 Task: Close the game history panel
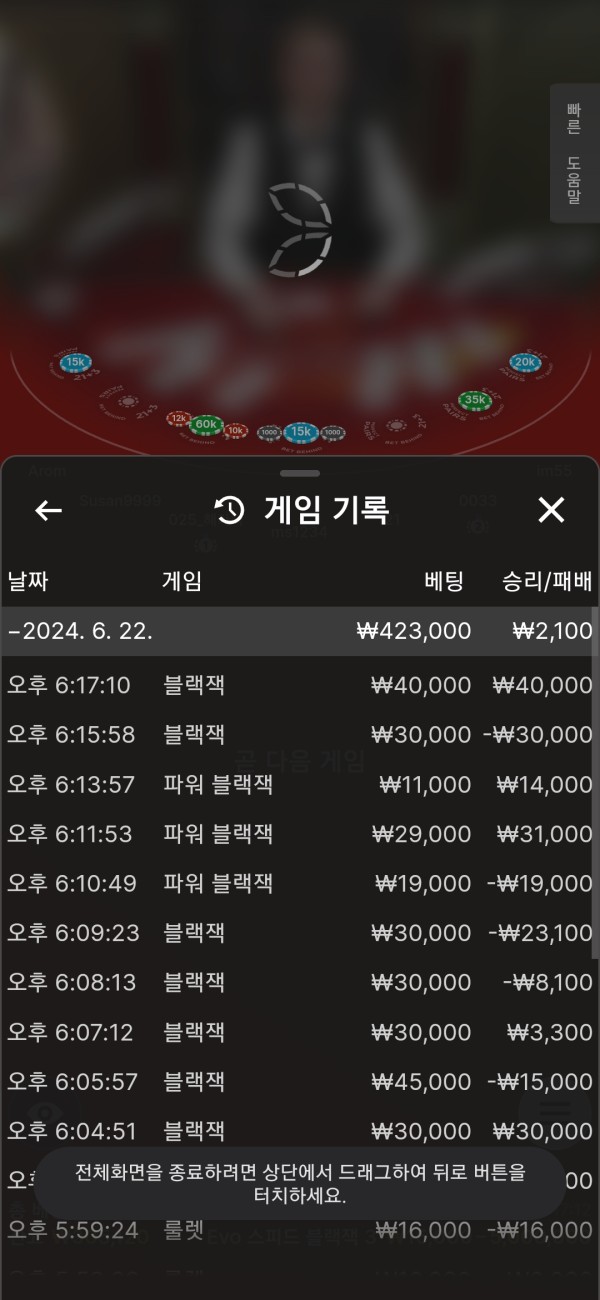point(551,511)
